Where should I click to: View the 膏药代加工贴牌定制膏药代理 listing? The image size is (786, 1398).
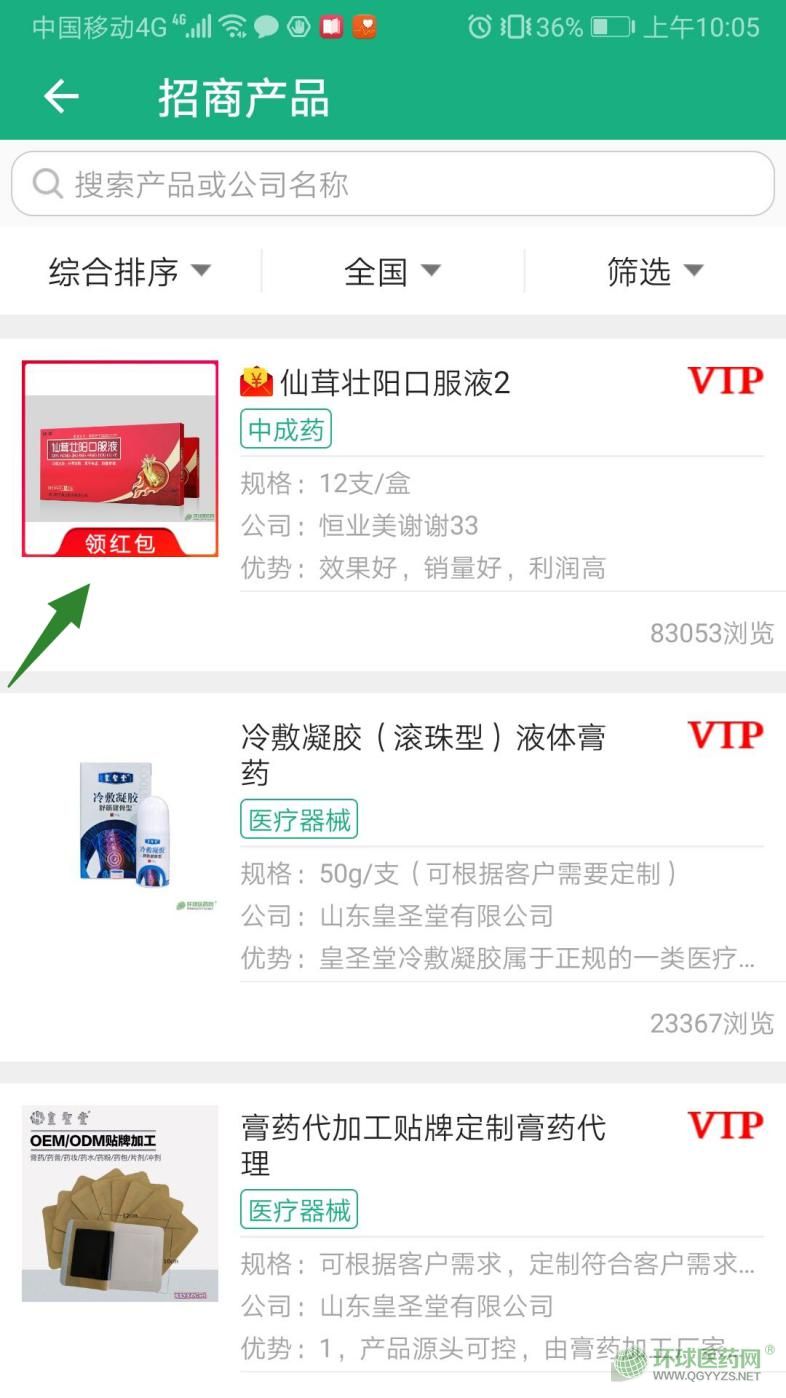coord(422,1145)
